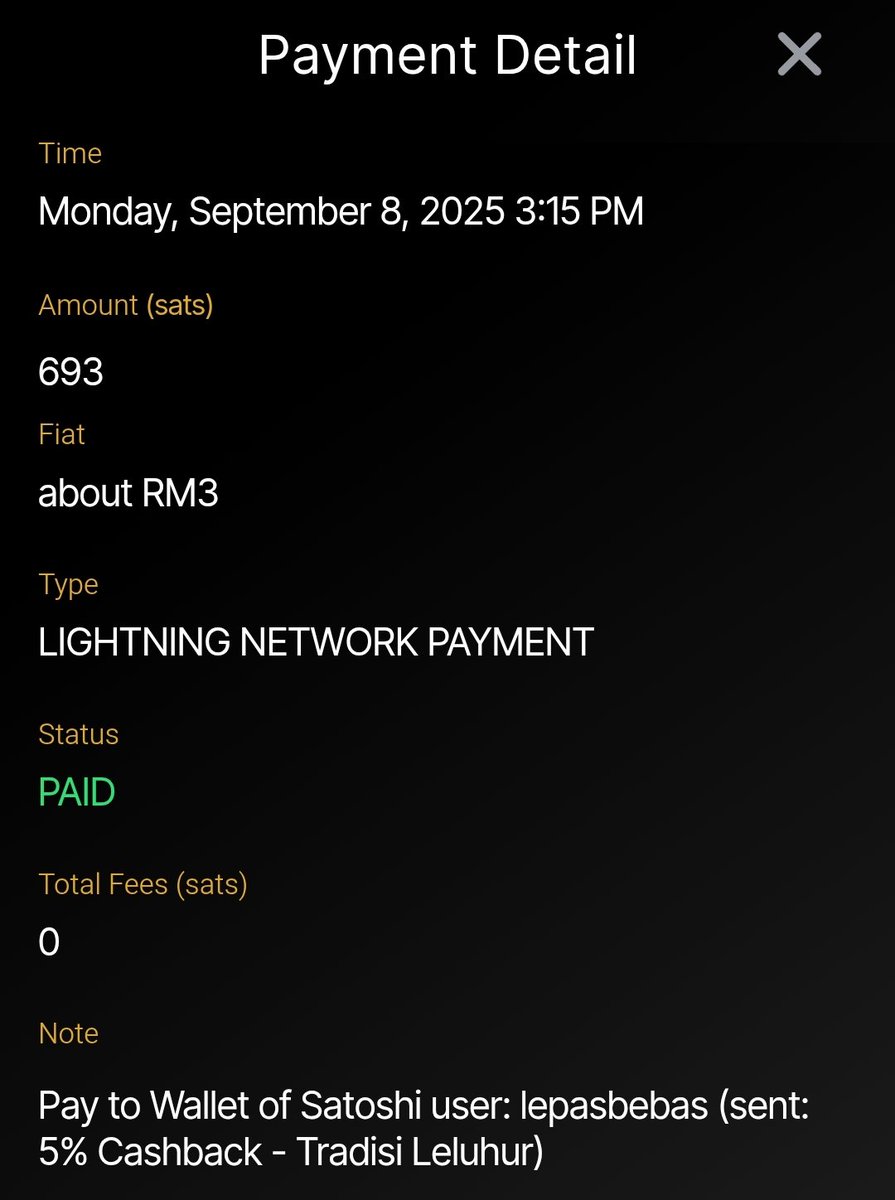This screenshot has height=1200, width=895.
Task: Close the Payment Detail screen
Action: pos(799,54)
